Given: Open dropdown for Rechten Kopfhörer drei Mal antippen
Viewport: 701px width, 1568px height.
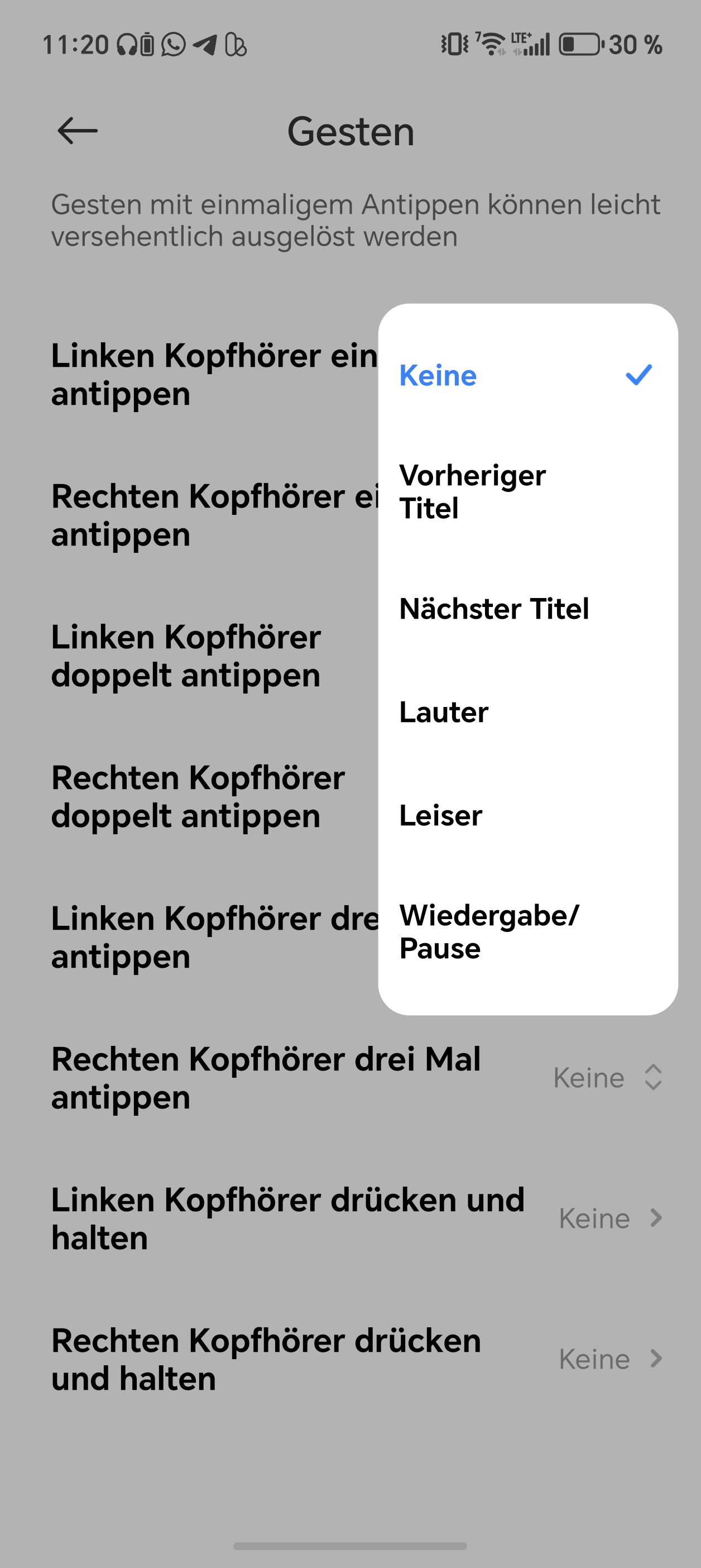Looking at the screenshot, I should pyautogui.click(x=606, y=1077).
